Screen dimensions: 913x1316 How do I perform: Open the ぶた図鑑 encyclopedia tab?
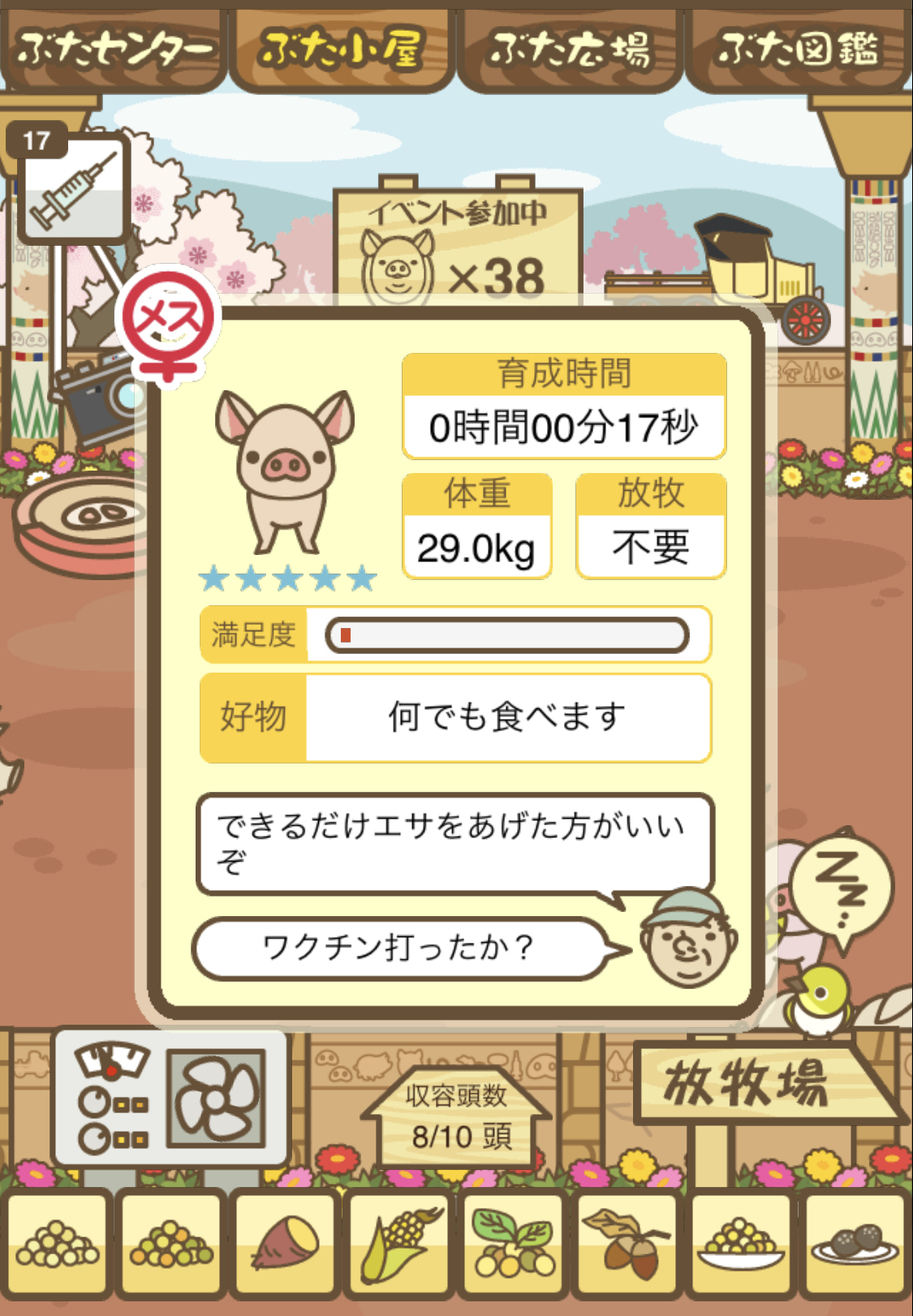[799, 50]
